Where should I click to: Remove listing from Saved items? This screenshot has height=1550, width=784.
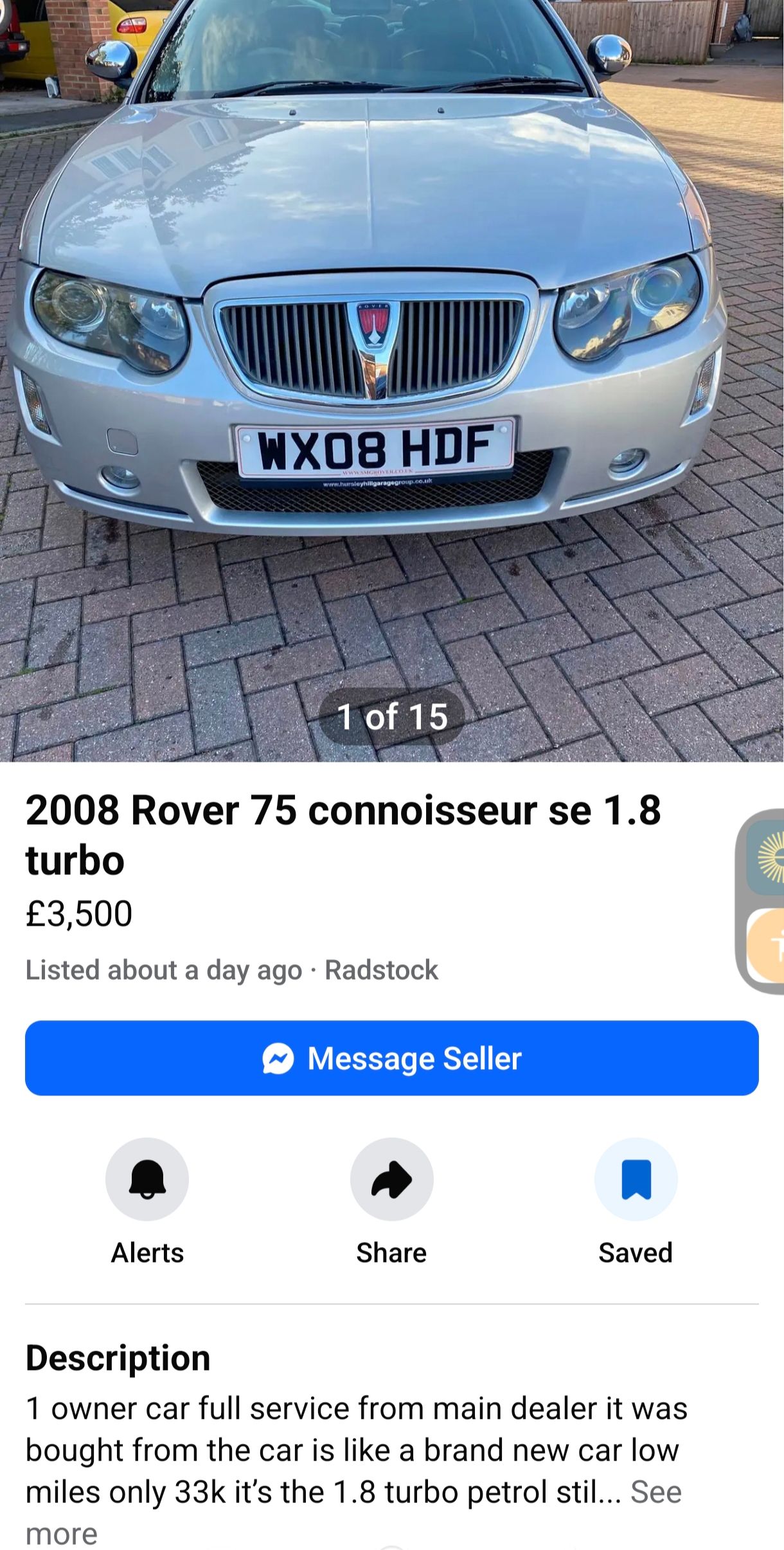[636, 1179]
